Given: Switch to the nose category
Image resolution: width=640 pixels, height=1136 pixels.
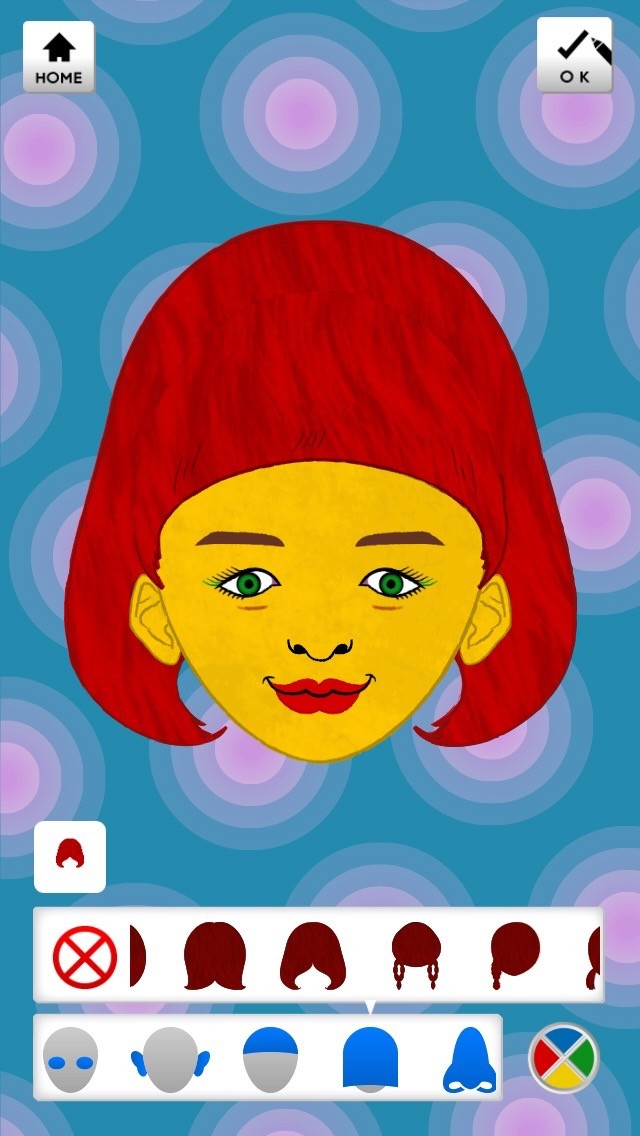Looking at the screenshot, I should 468,1059.
